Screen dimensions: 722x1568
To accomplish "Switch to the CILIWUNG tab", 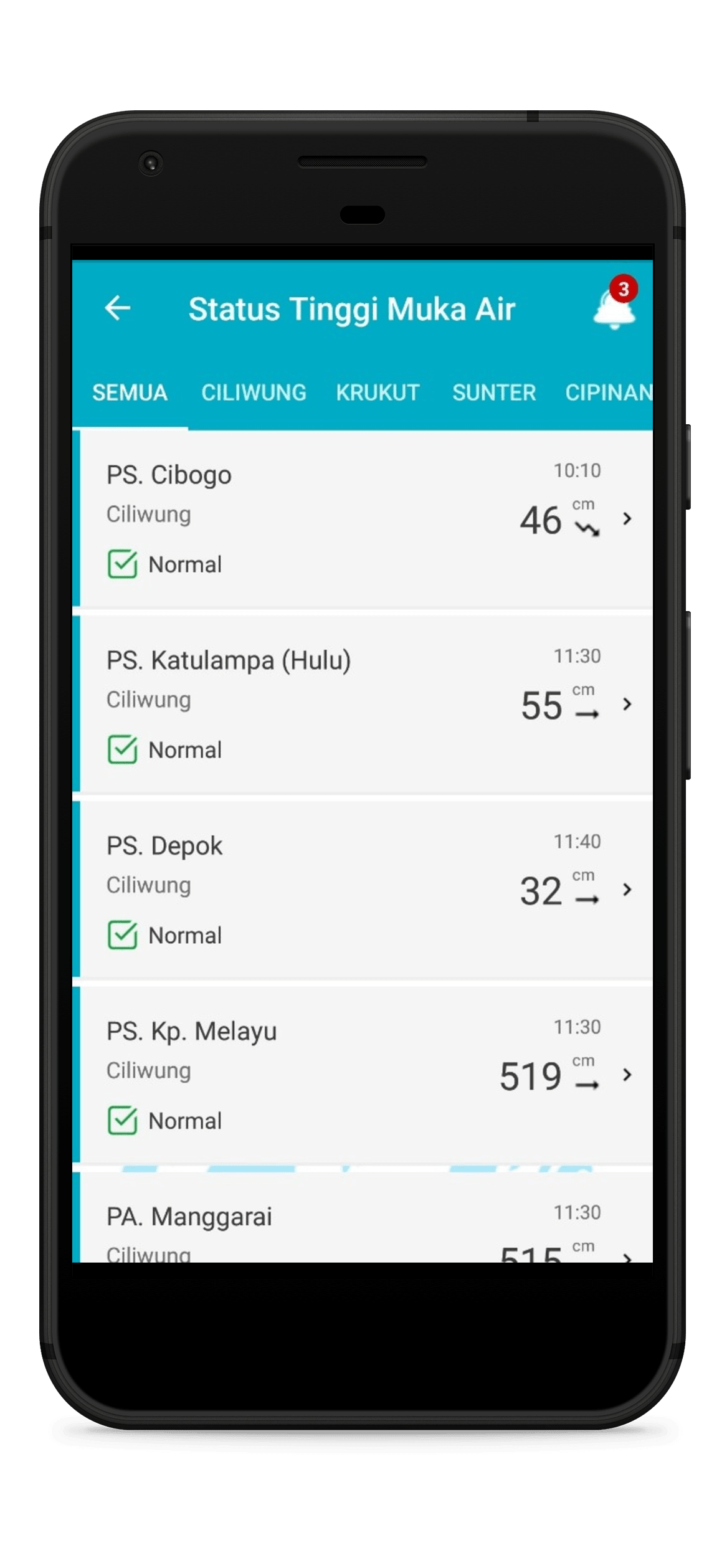I will (x=254, y=392).
